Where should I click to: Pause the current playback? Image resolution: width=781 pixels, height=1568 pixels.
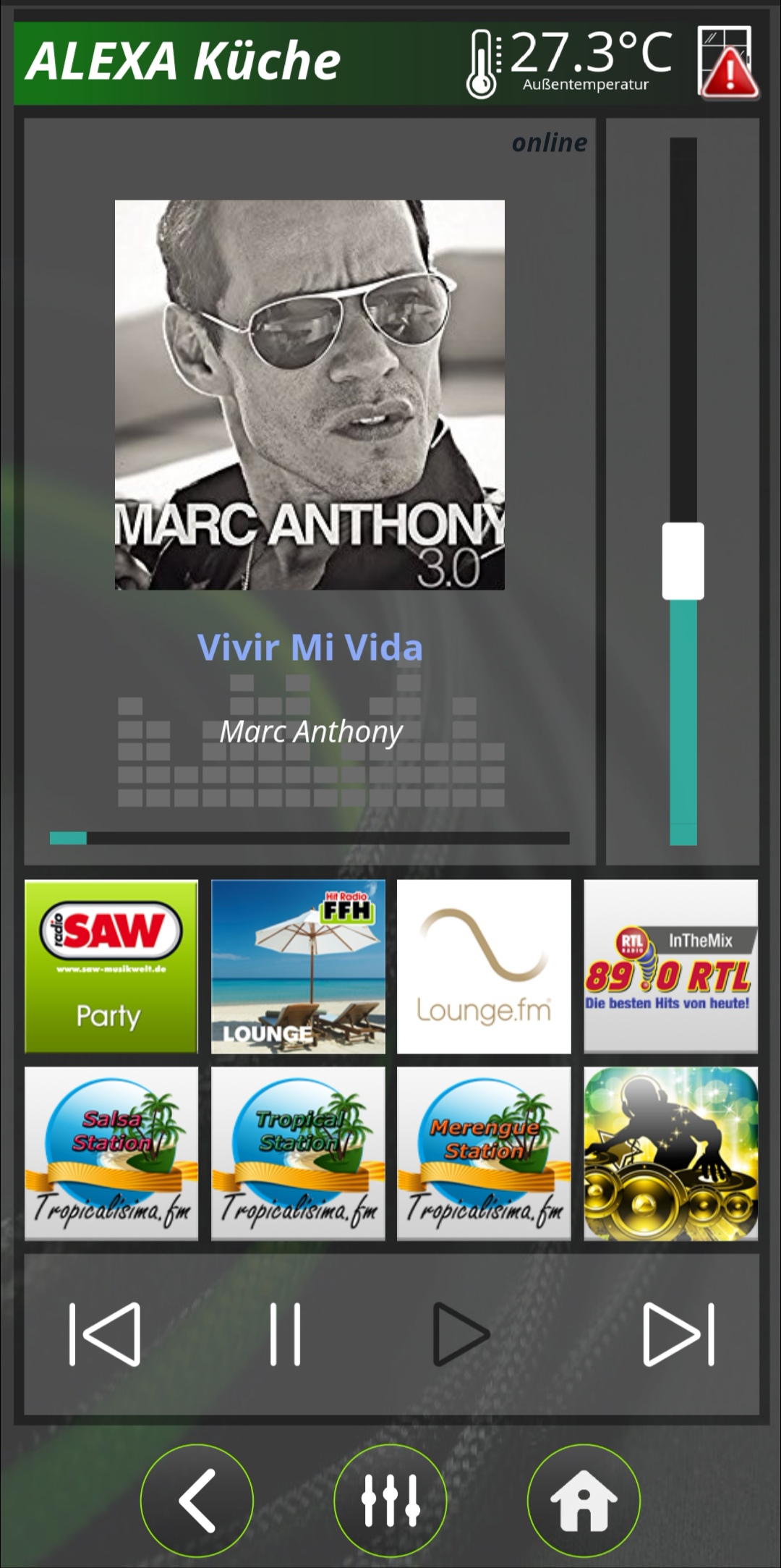(x=285, y=1334)
